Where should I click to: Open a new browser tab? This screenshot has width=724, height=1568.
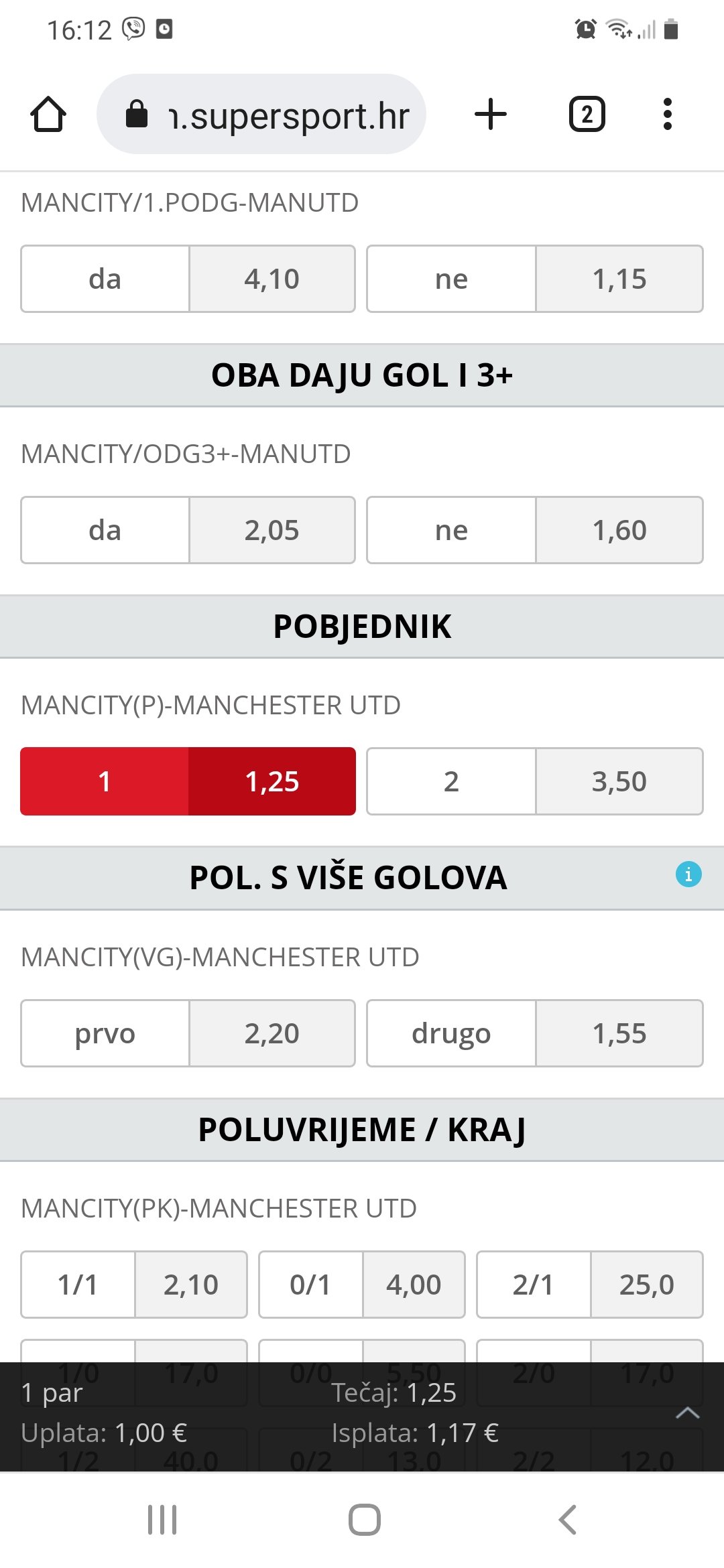point(491,114)
